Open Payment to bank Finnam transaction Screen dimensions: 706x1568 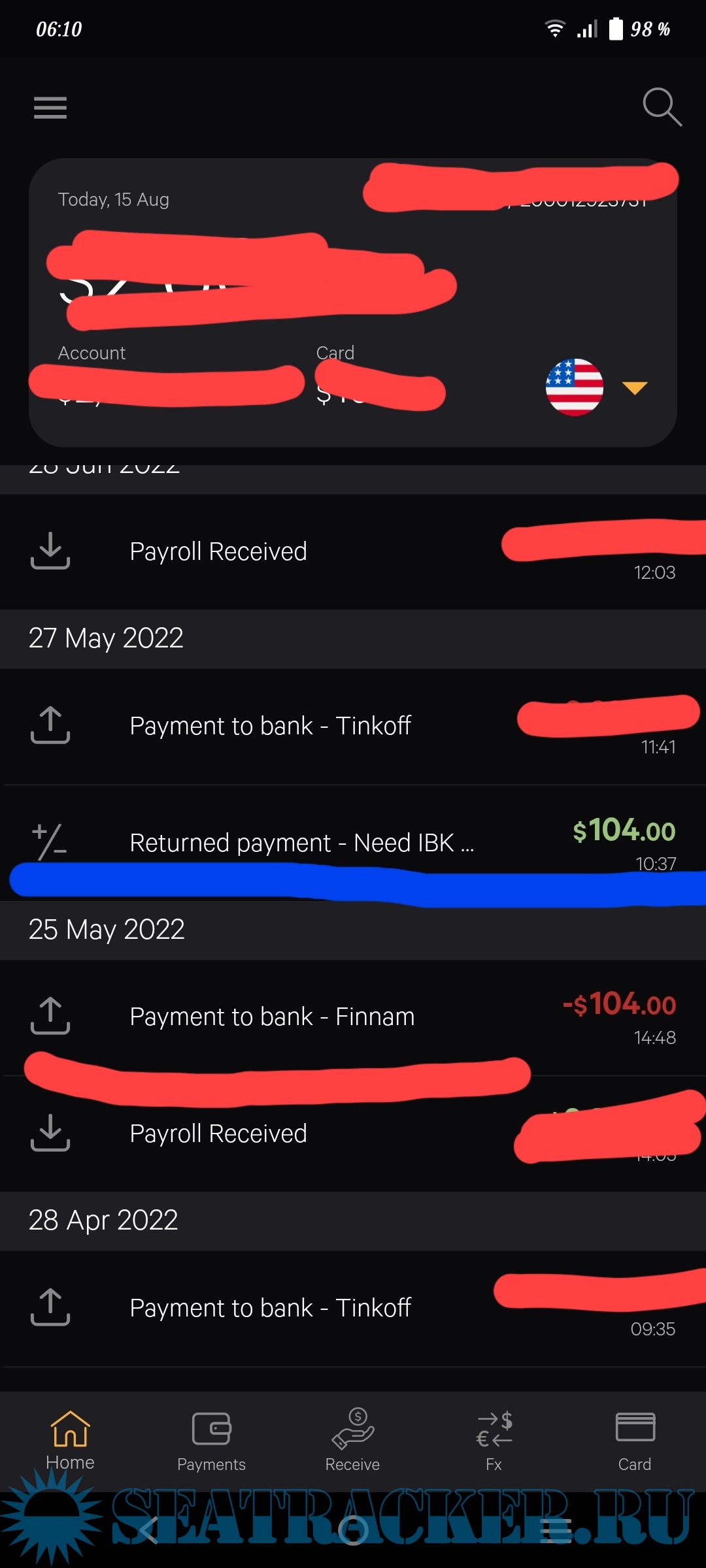pyautogui.click(x=272, y=1017)
